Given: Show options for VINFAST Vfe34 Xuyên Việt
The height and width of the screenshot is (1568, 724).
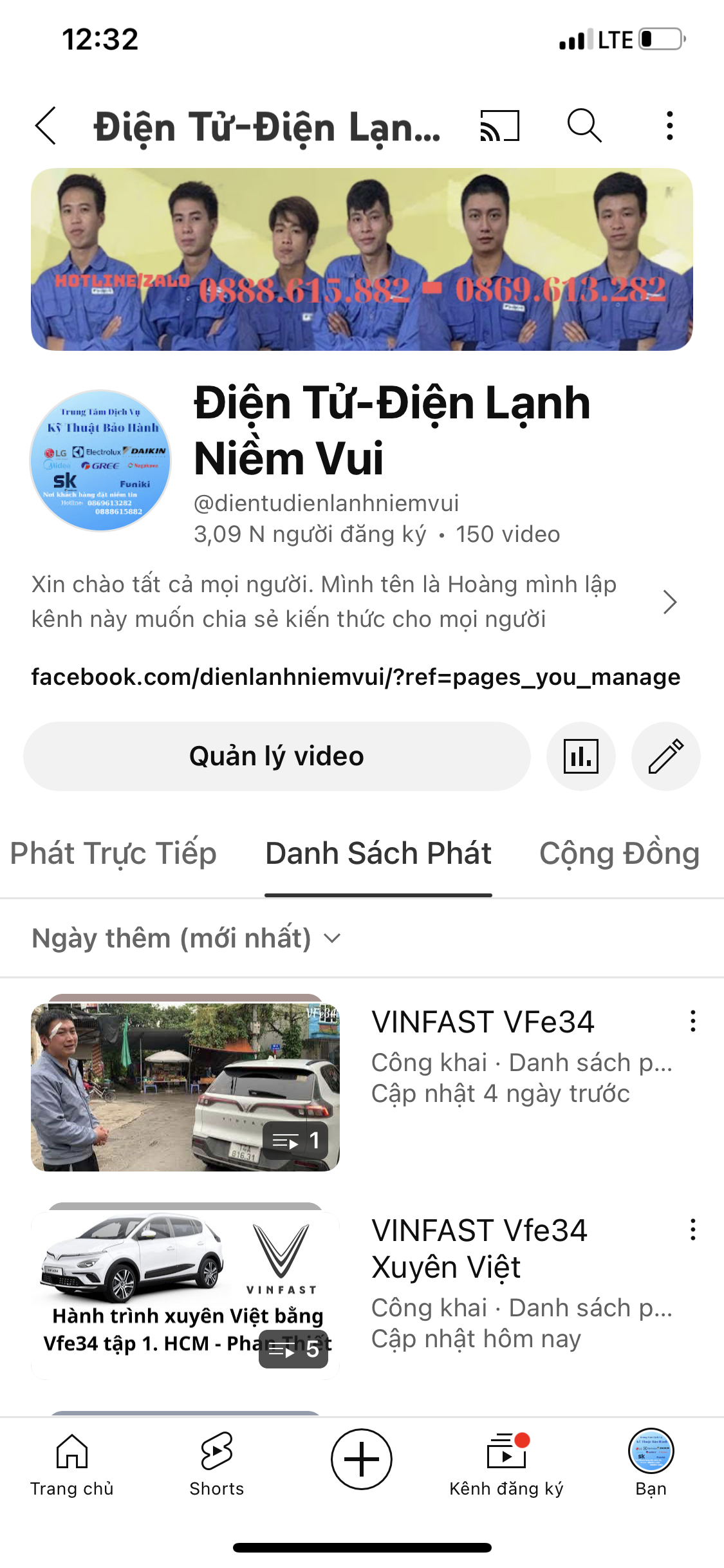Looking at the screenshot, I should 693,1230.
